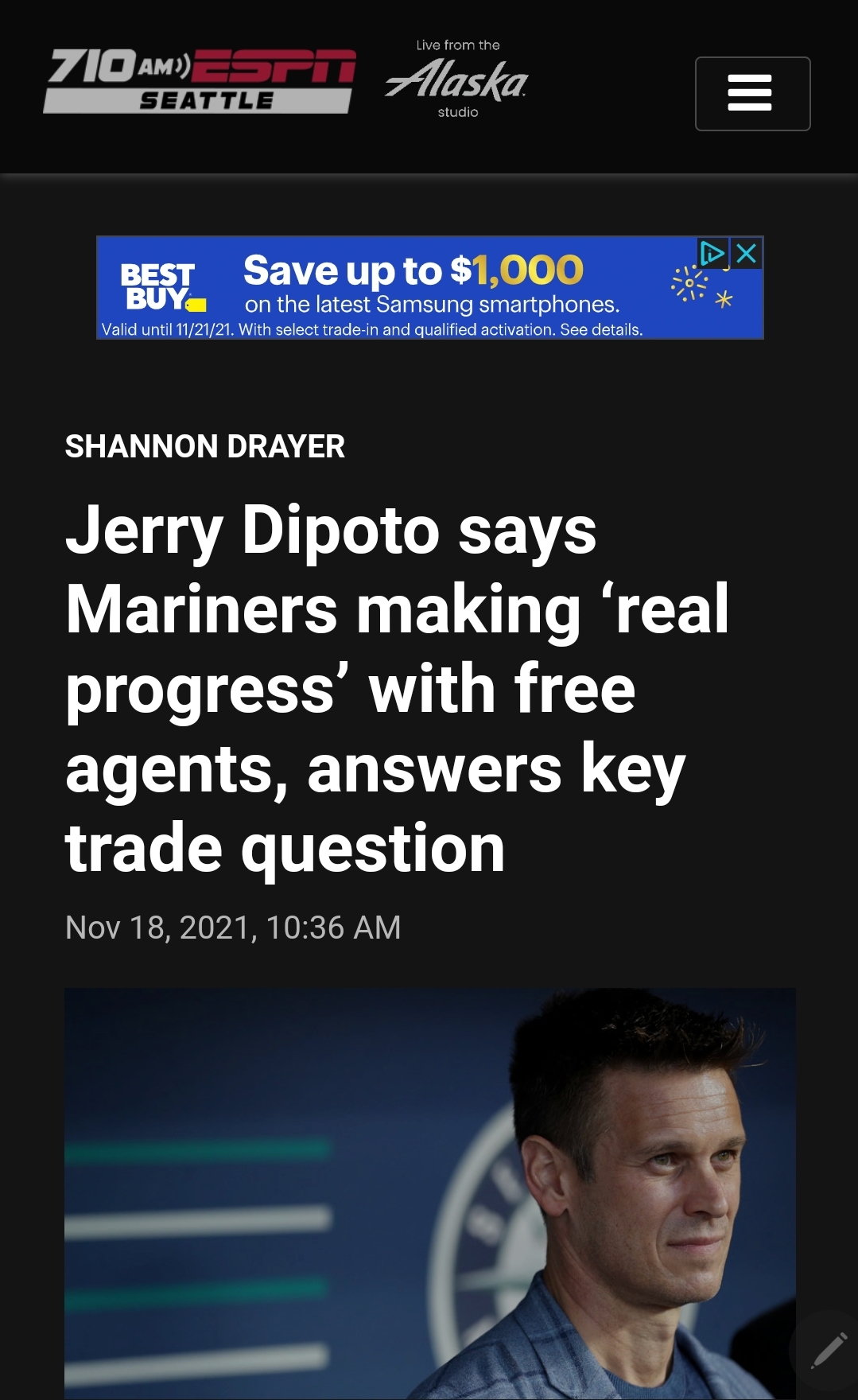Close the Best Buy ad banner
The width and height of the screenshot is (858, 1400).
[747, 254]
